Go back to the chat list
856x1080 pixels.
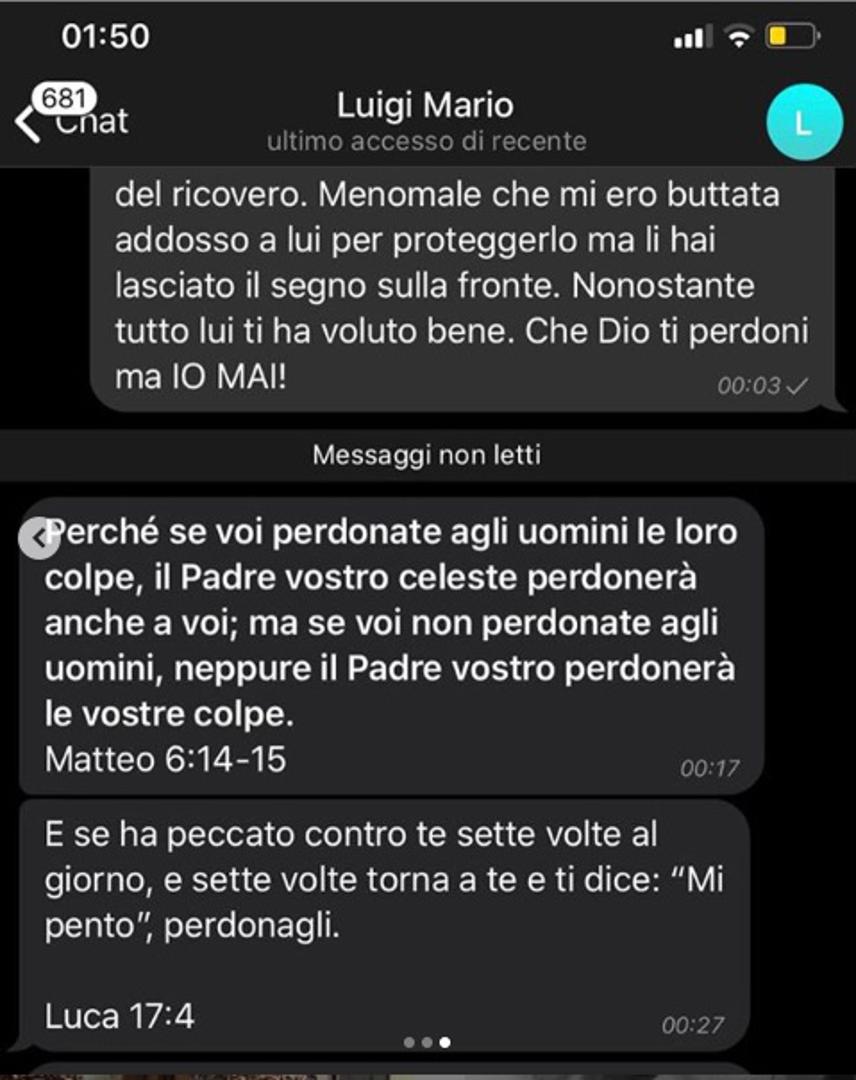[x=70, y=120]
